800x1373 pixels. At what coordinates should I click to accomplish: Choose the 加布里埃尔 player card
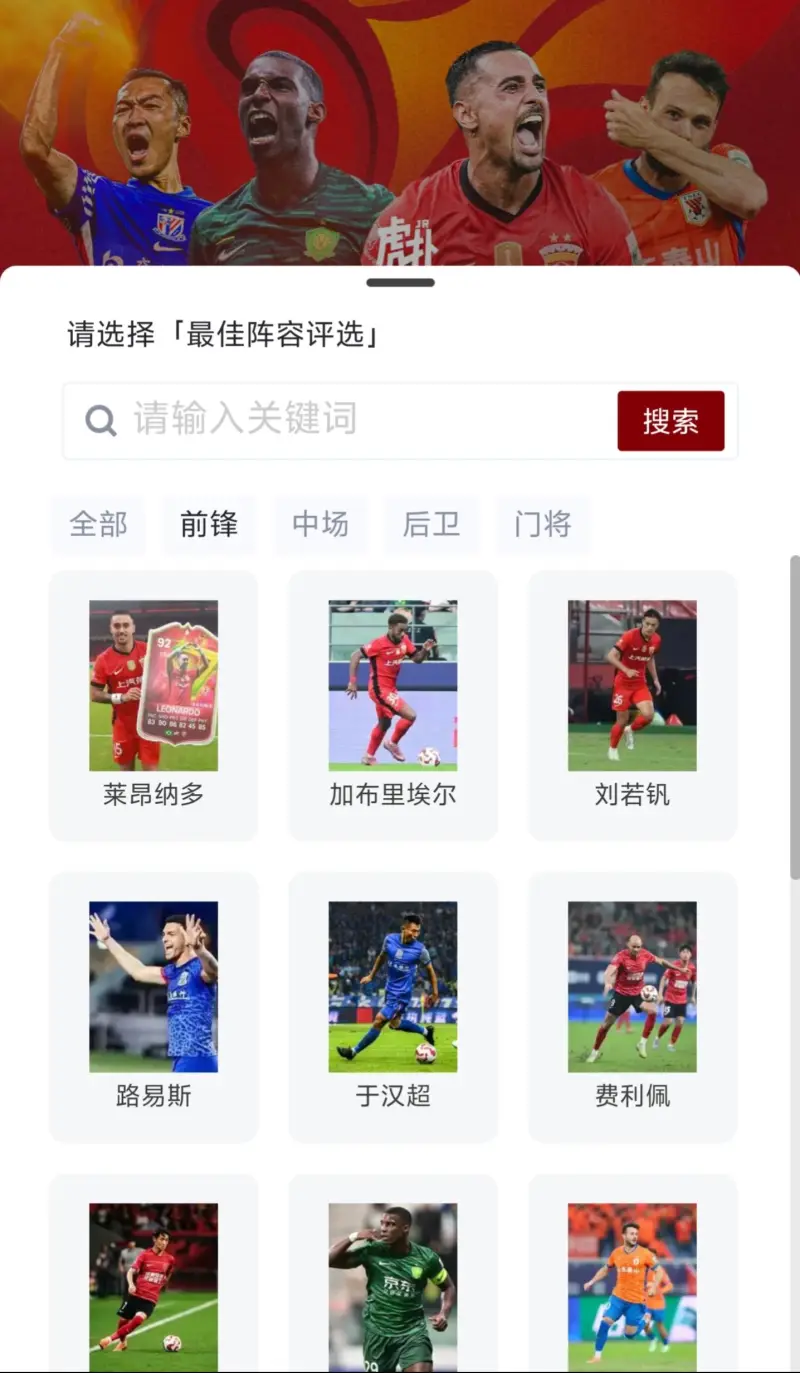393,705
